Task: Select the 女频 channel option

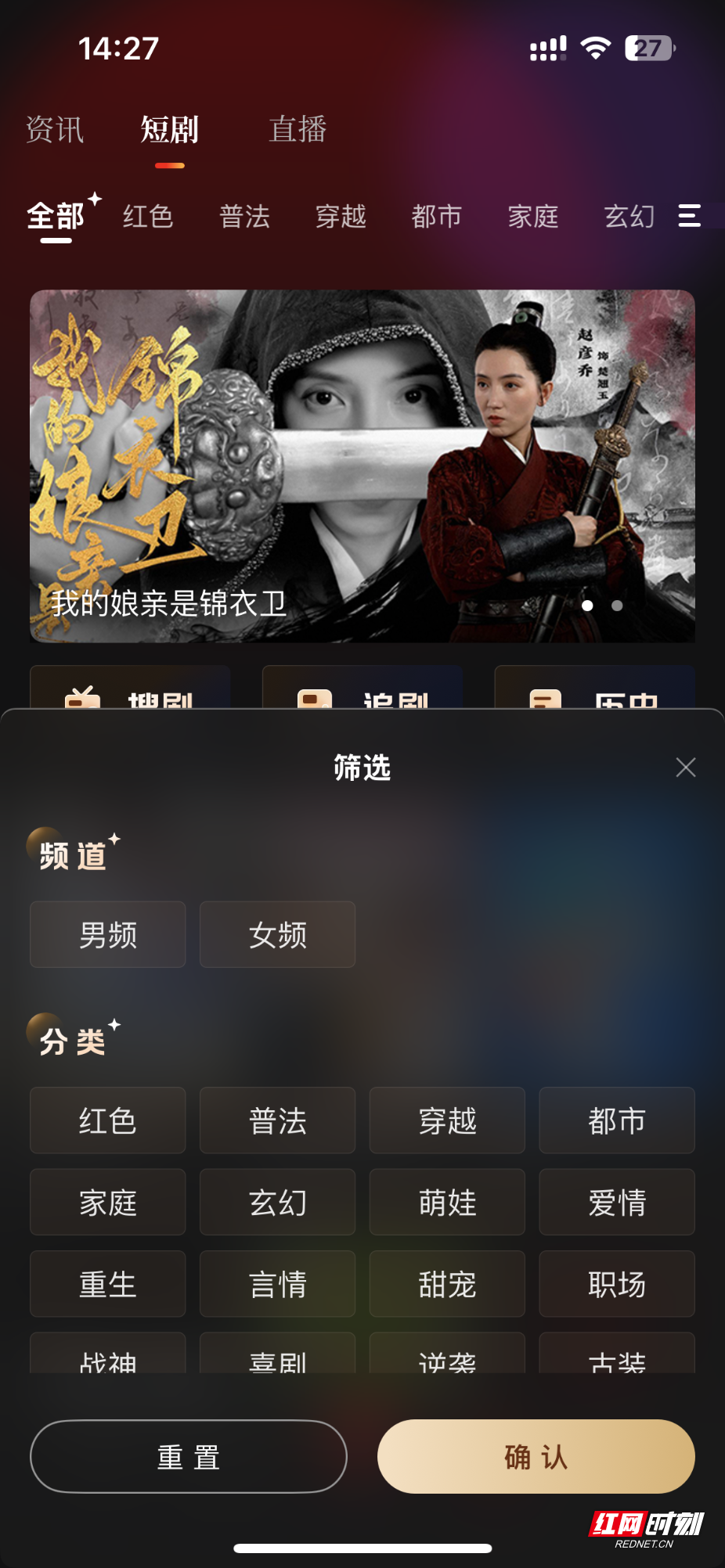Action: (277, 934)
